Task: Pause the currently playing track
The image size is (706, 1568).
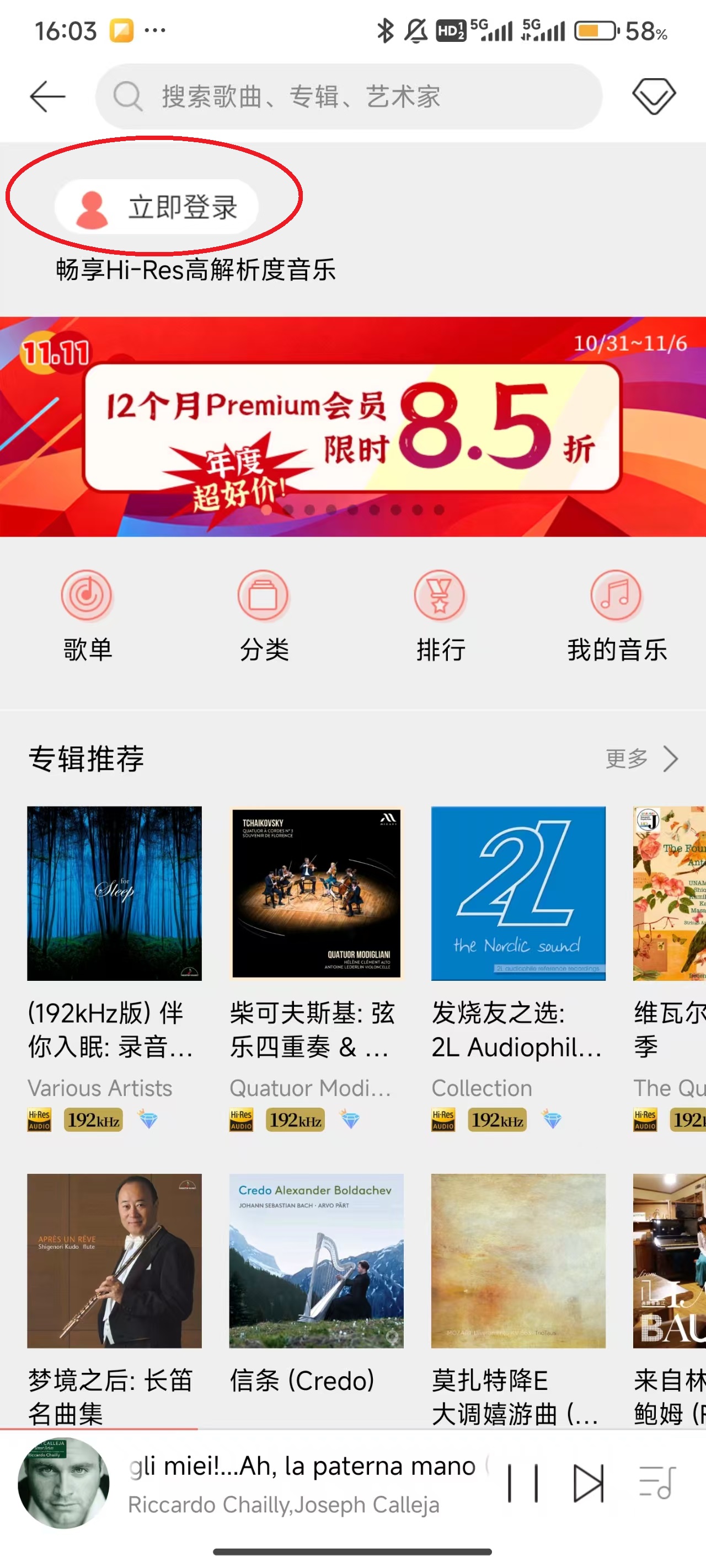Action: tap(523, 1484)
